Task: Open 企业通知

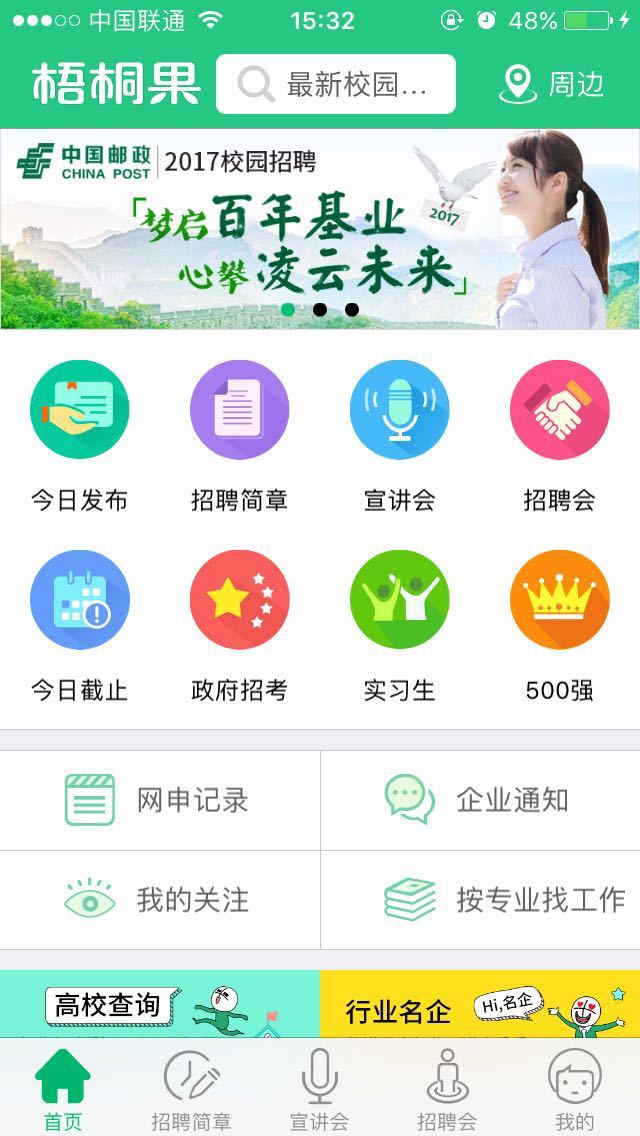Action: [x=480, y=800]
